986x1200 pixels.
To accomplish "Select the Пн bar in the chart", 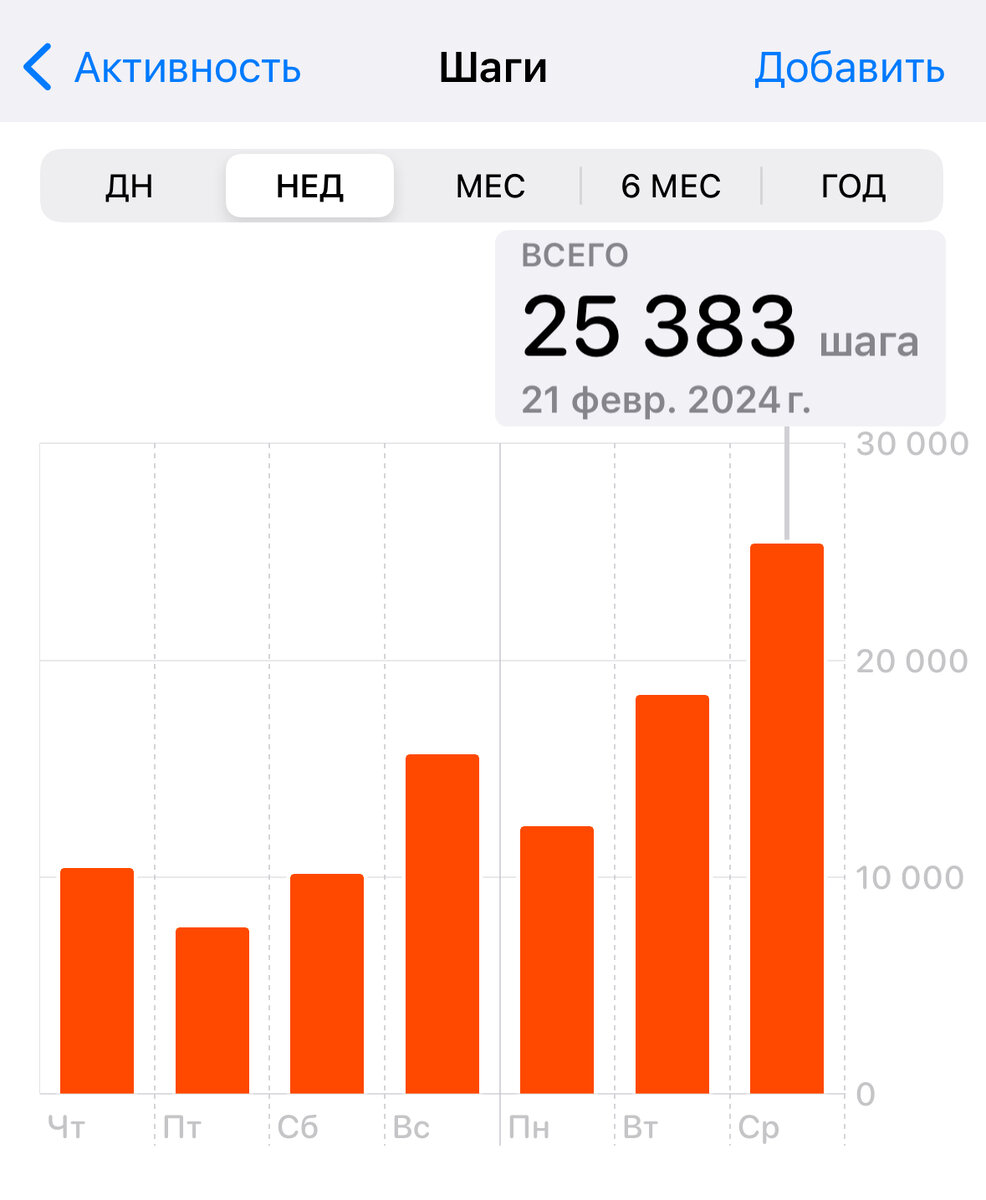I will point(557,960).
